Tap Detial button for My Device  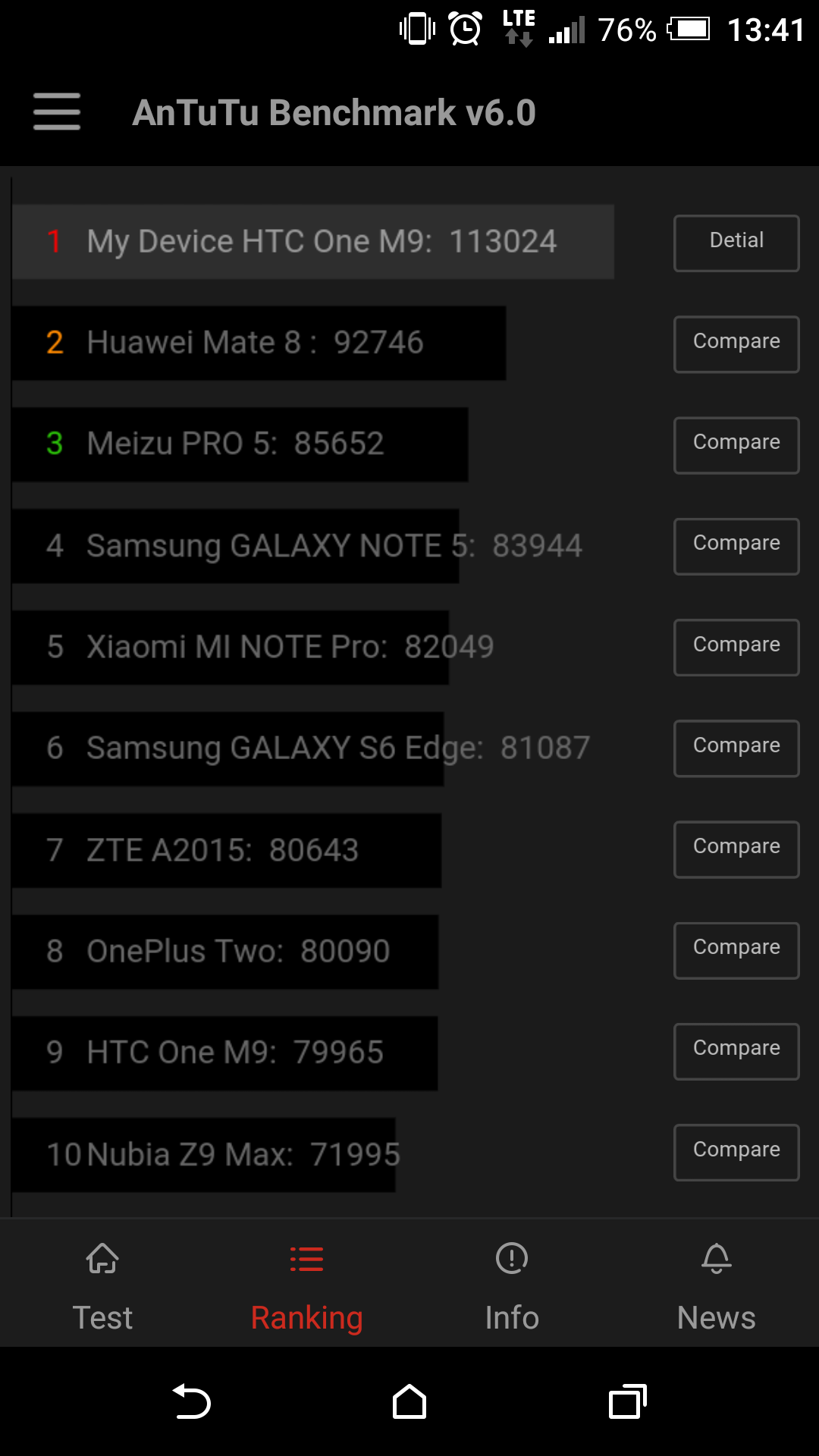736,243
